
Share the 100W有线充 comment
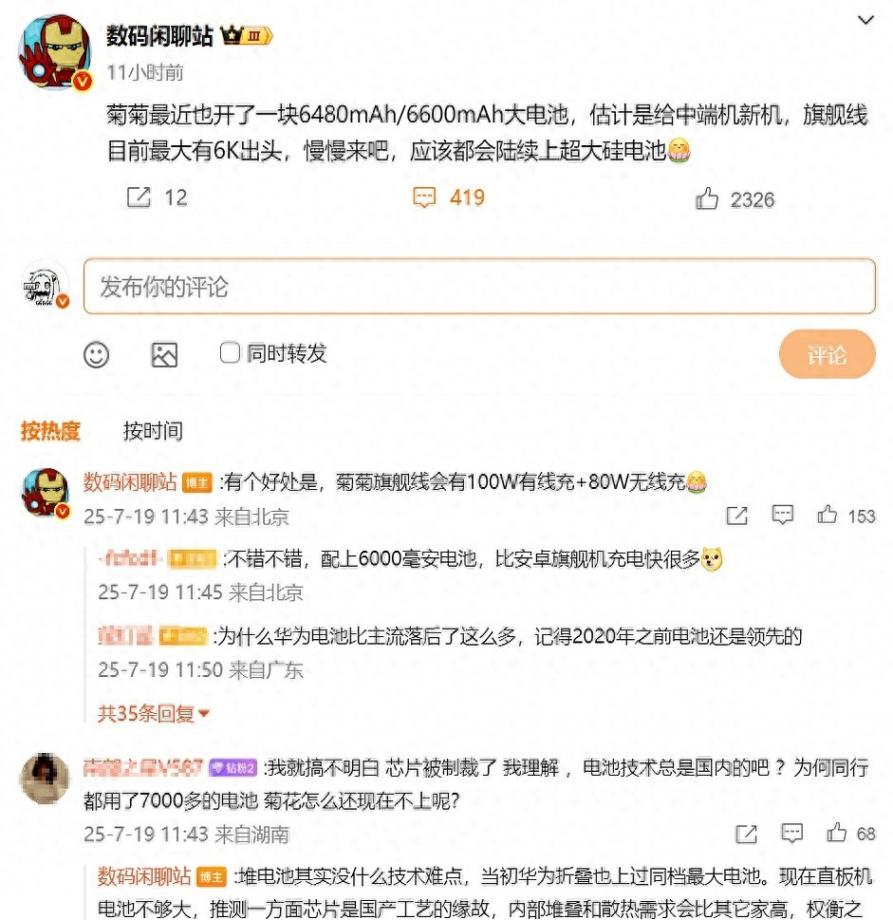coord(737,516)
